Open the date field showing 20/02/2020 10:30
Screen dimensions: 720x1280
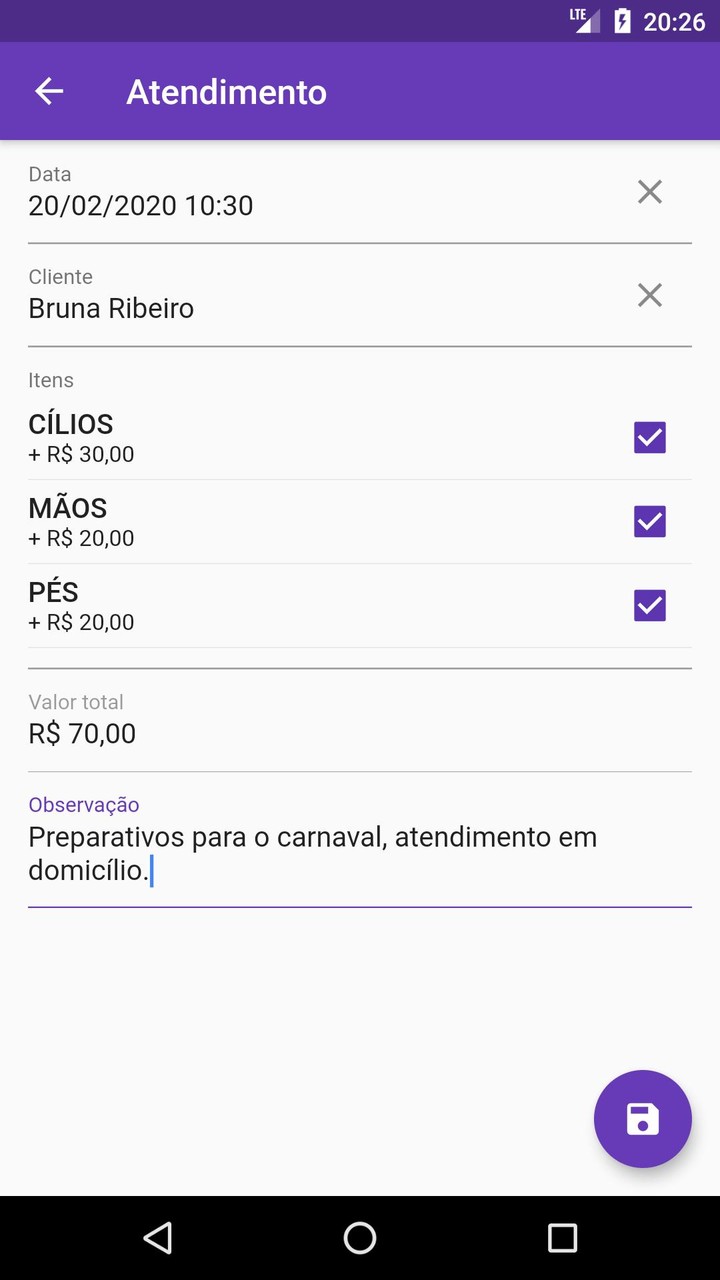(x=140, y=205)
